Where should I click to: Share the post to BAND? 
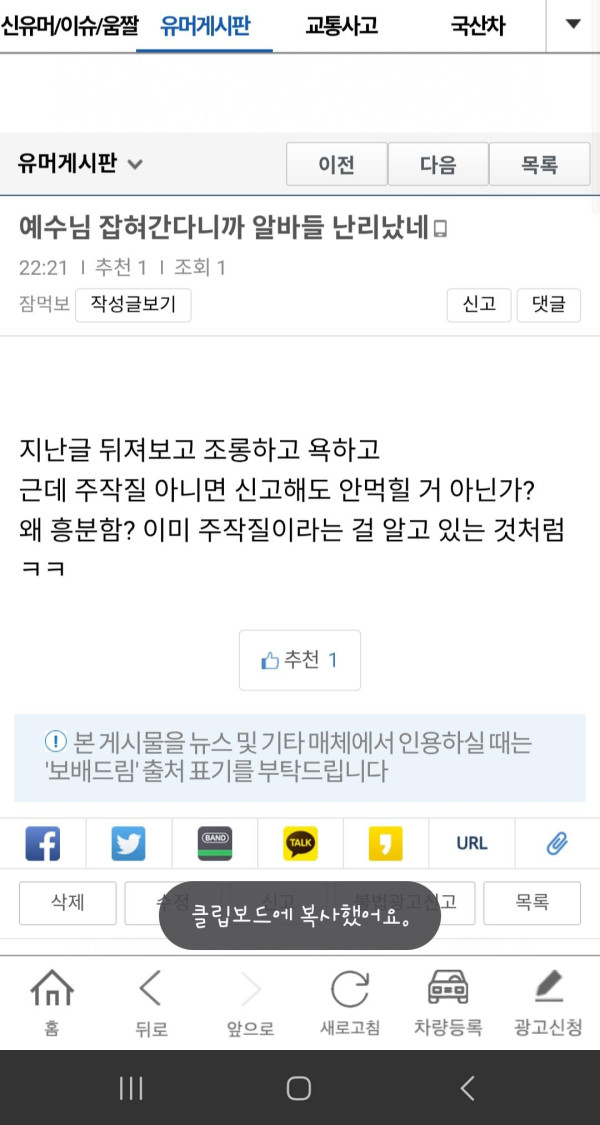tap(215, 843)
